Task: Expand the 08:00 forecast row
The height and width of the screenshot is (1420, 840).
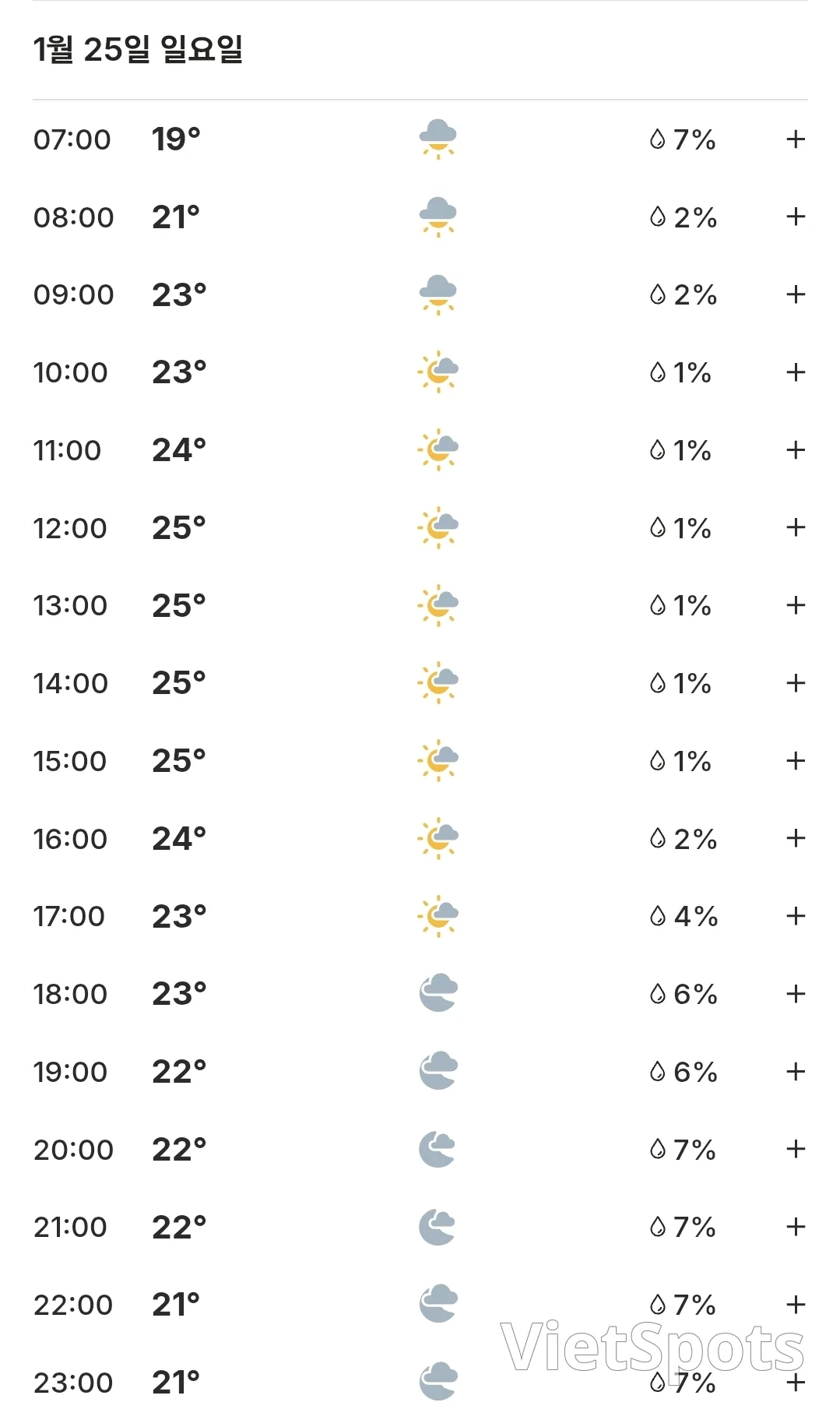Action: click(x=795, y=217)
